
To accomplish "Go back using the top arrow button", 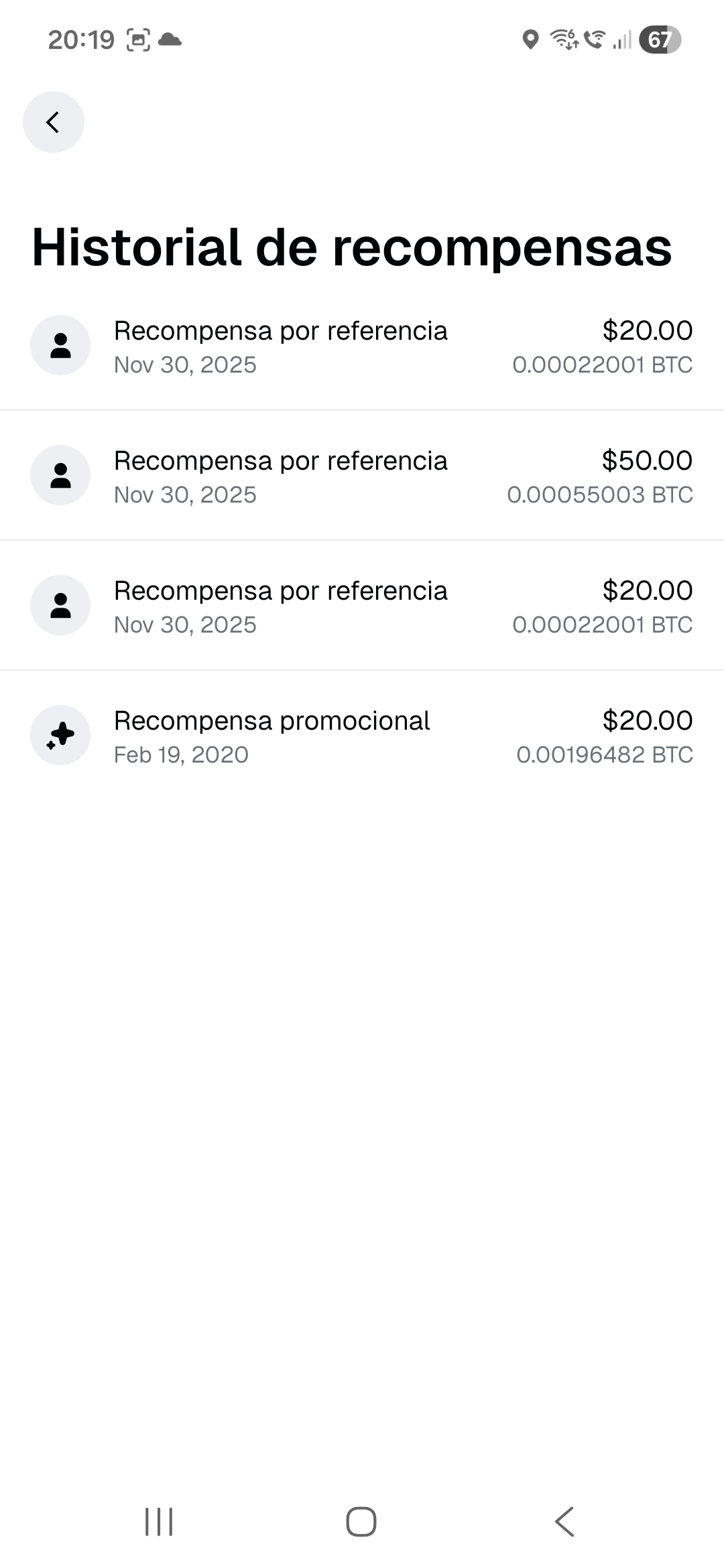I will tap(54, 122).
